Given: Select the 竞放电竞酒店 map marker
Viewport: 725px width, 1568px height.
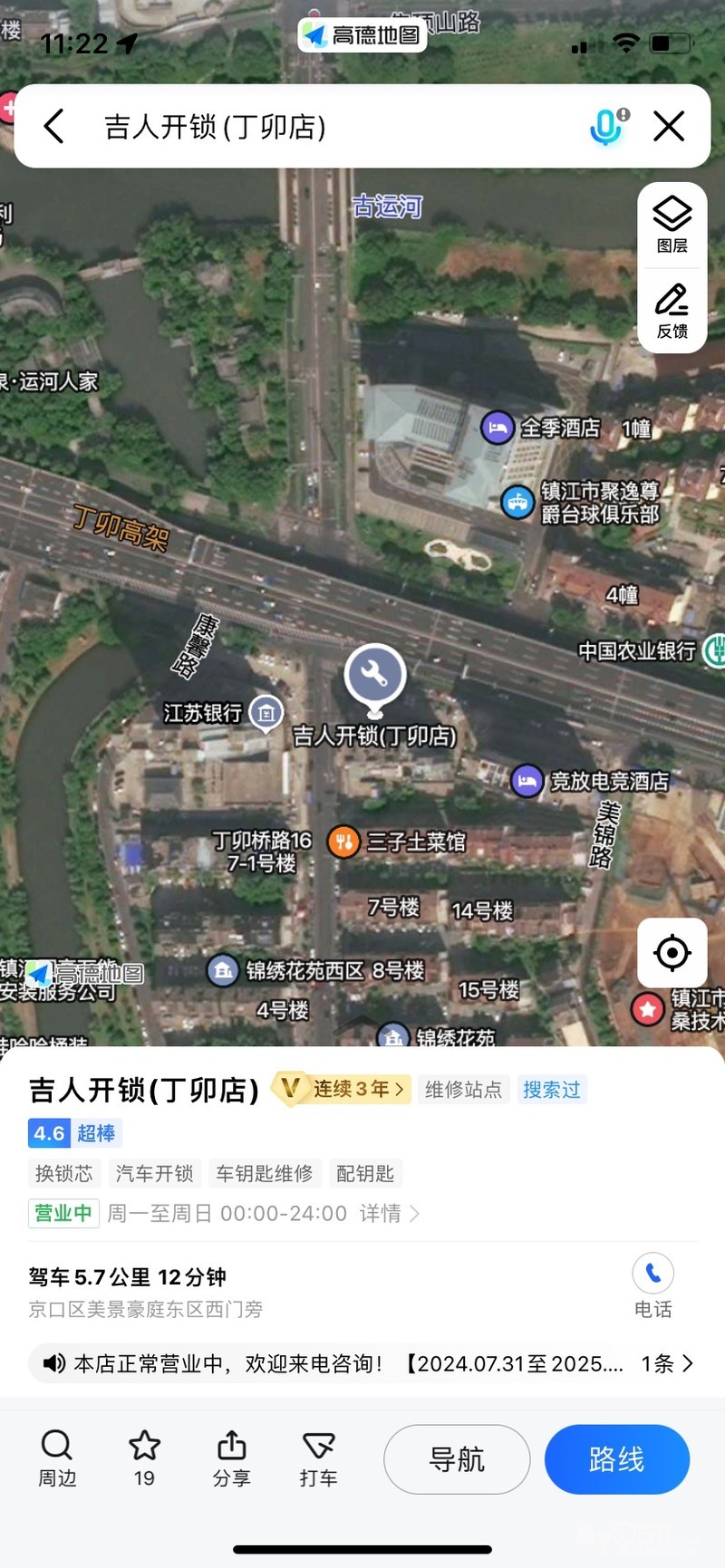Looking at the screenshot, I should coord(527,781).
